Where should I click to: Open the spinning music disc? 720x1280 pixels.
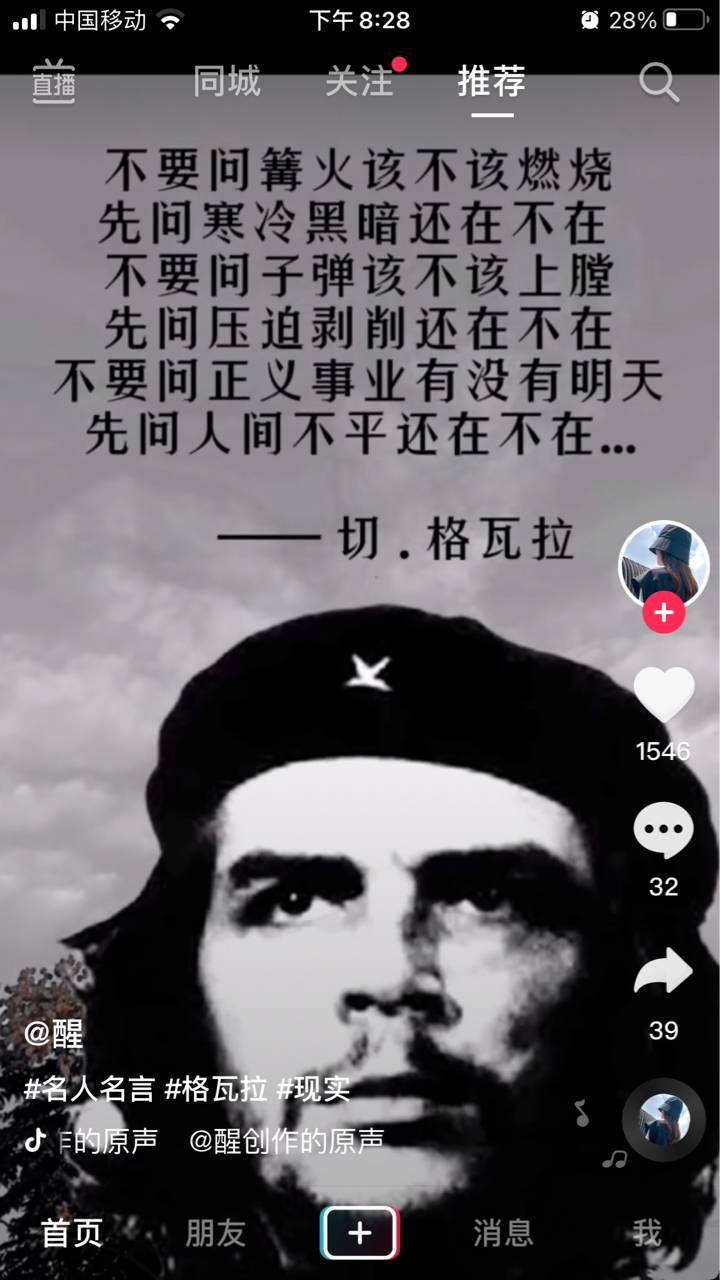(x=663, y=1119)
